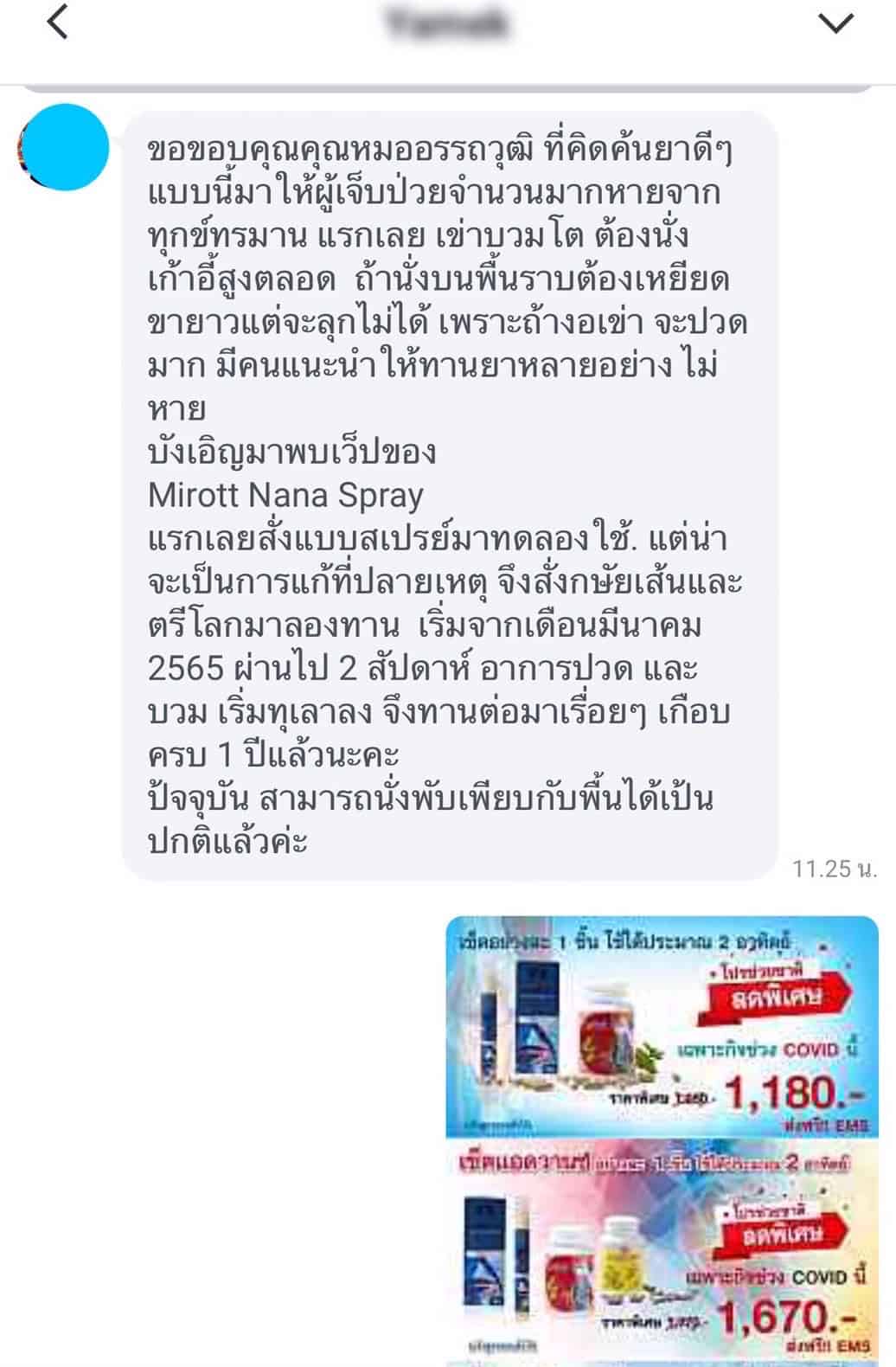Screen dimensions: 896x1367
Task: Open the sender's profile picture
Action: pyautogui.click(x=64, y=147)
